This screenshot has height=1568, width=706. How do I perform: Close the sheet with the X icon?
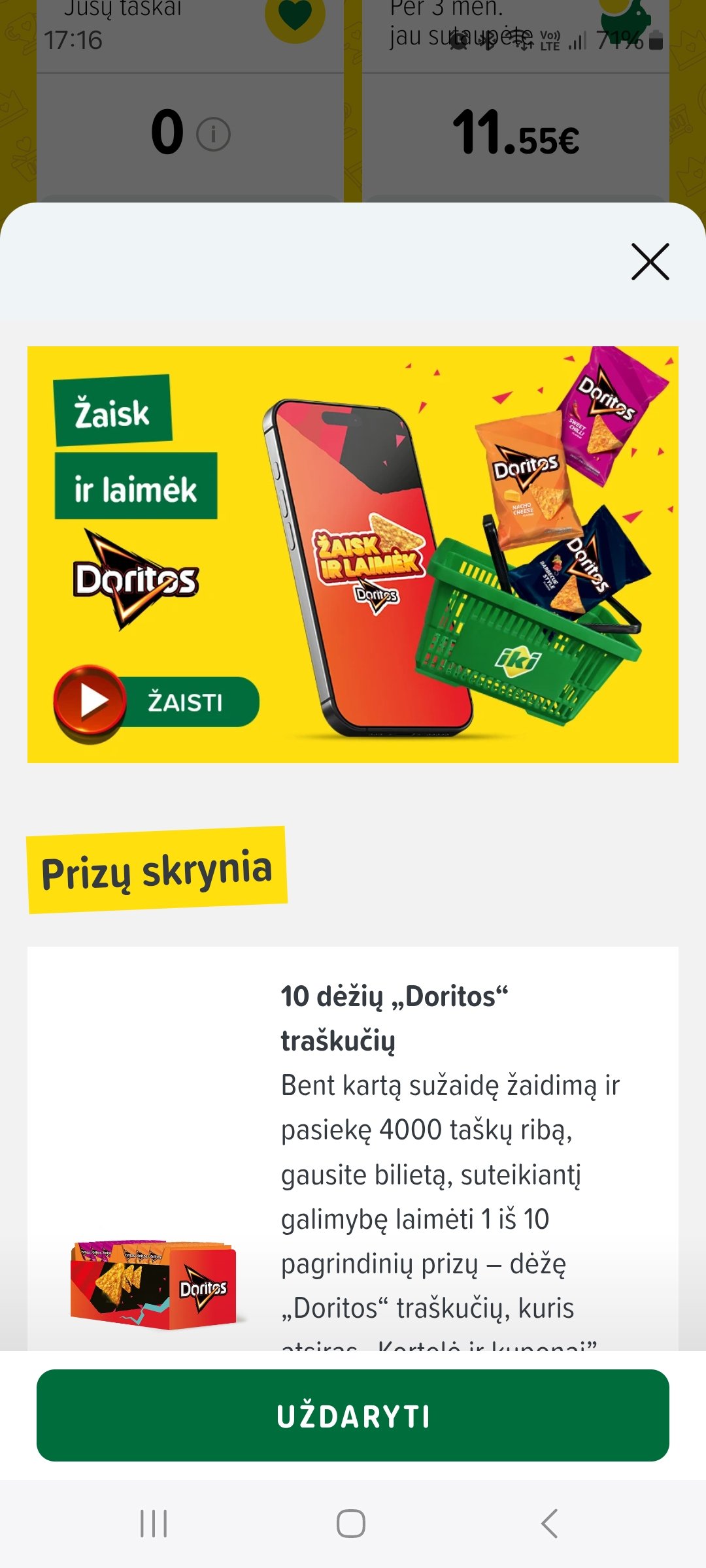coord(650,262)
